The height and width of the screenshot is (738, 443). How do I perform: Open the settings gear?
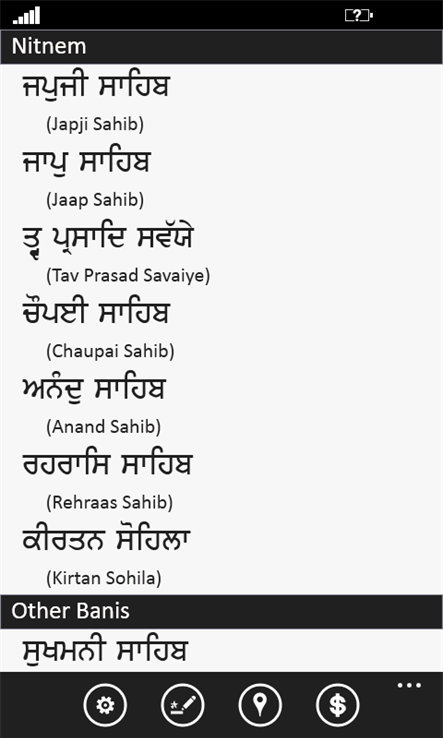coord(105,705)
